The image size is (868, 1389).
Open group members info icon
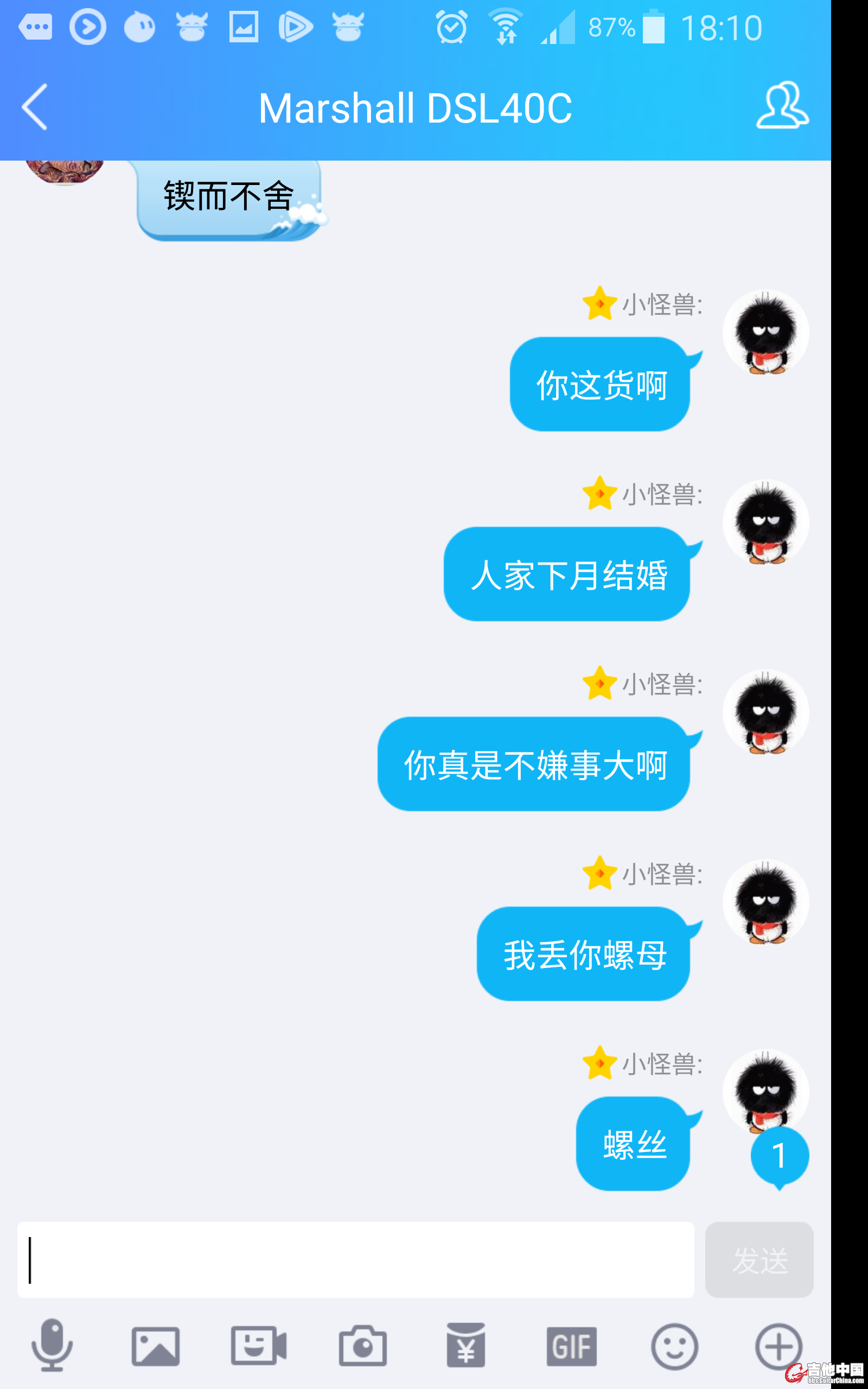(782, 105)
